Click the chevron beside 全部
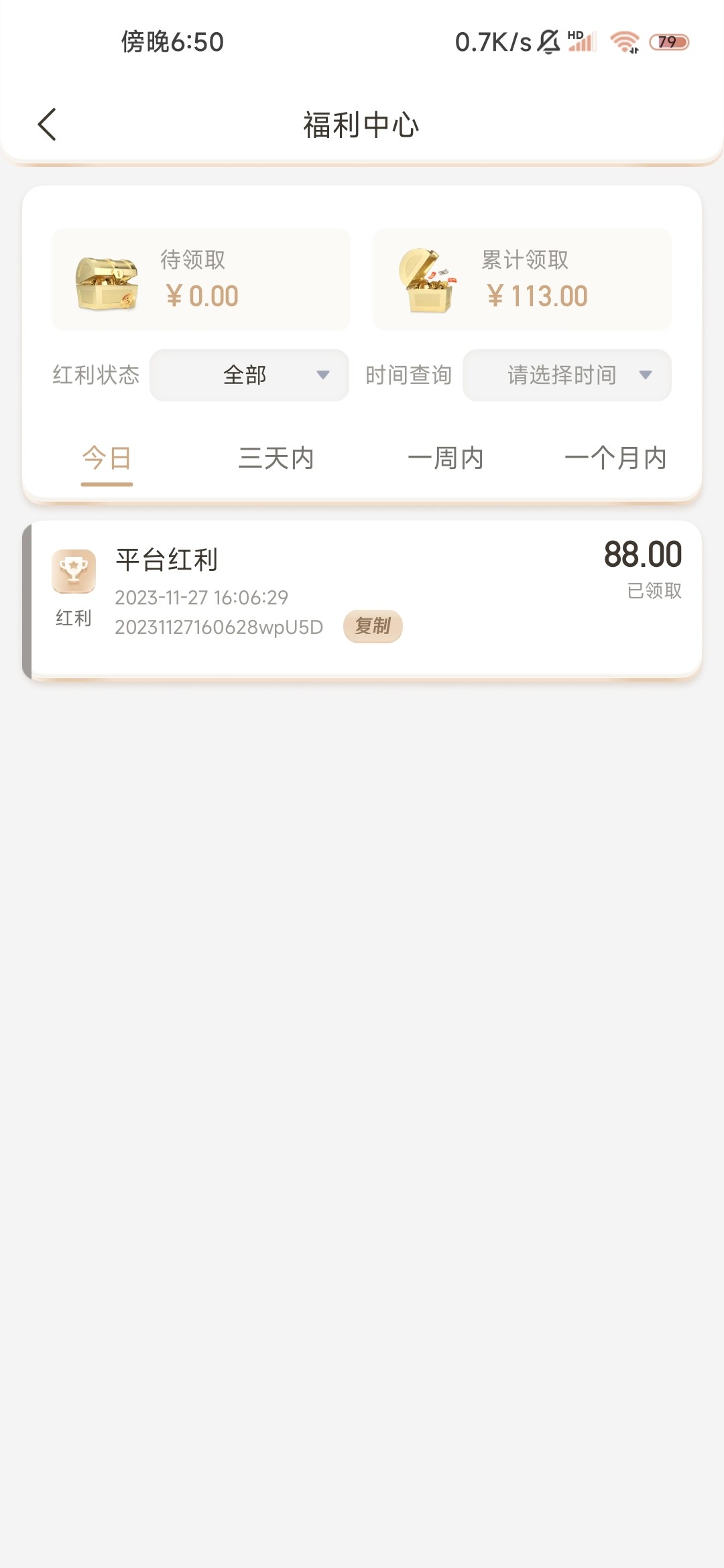The height and width of the screenshot is (1568, 724). tap(324, 375)
